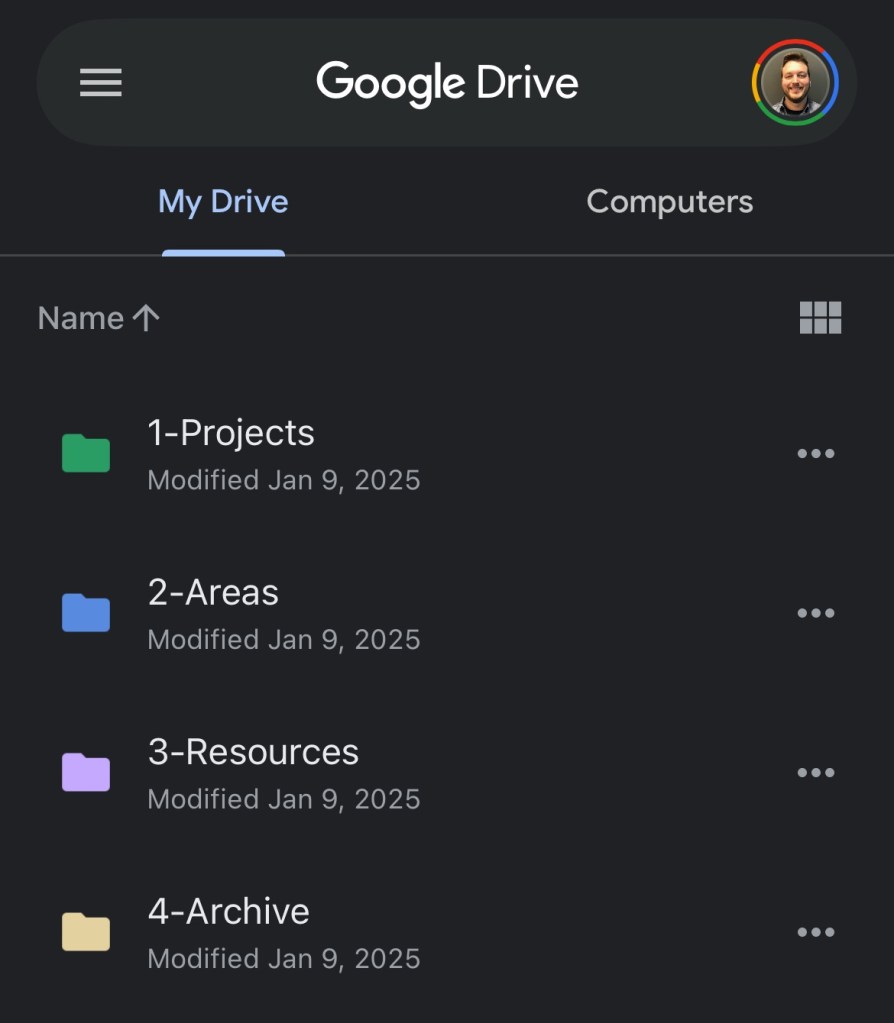Tap the three-dot menu for 3-Resources
The image size is (894, 1023).
tap(815, 773)
